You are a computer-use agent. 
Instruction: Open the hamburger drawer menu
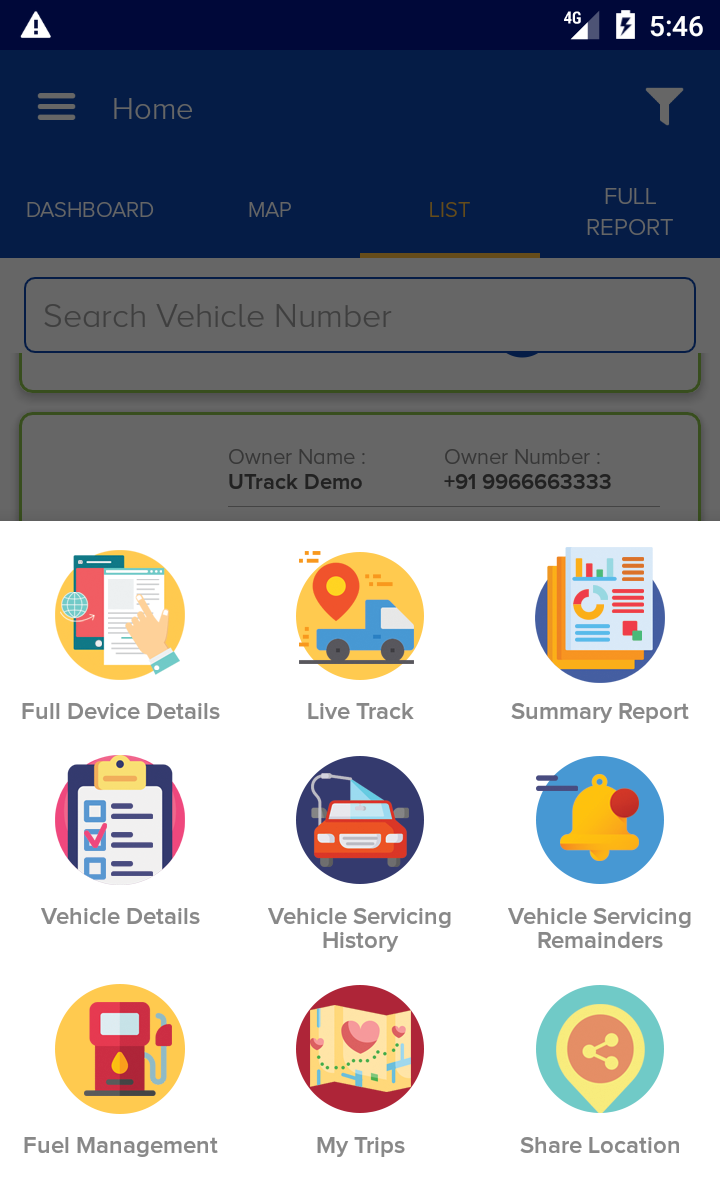tap(57, 107)
